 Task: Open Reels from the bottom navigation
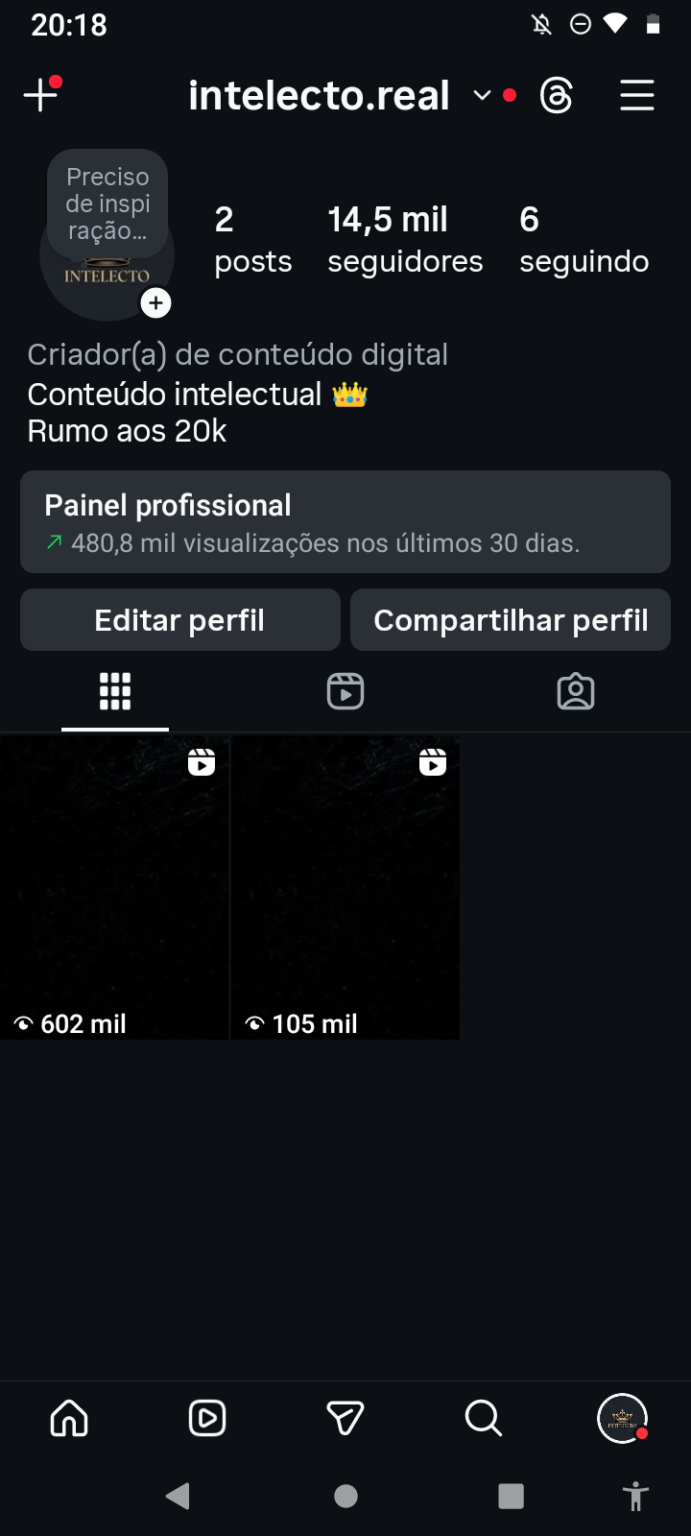tap(207, 1418)
